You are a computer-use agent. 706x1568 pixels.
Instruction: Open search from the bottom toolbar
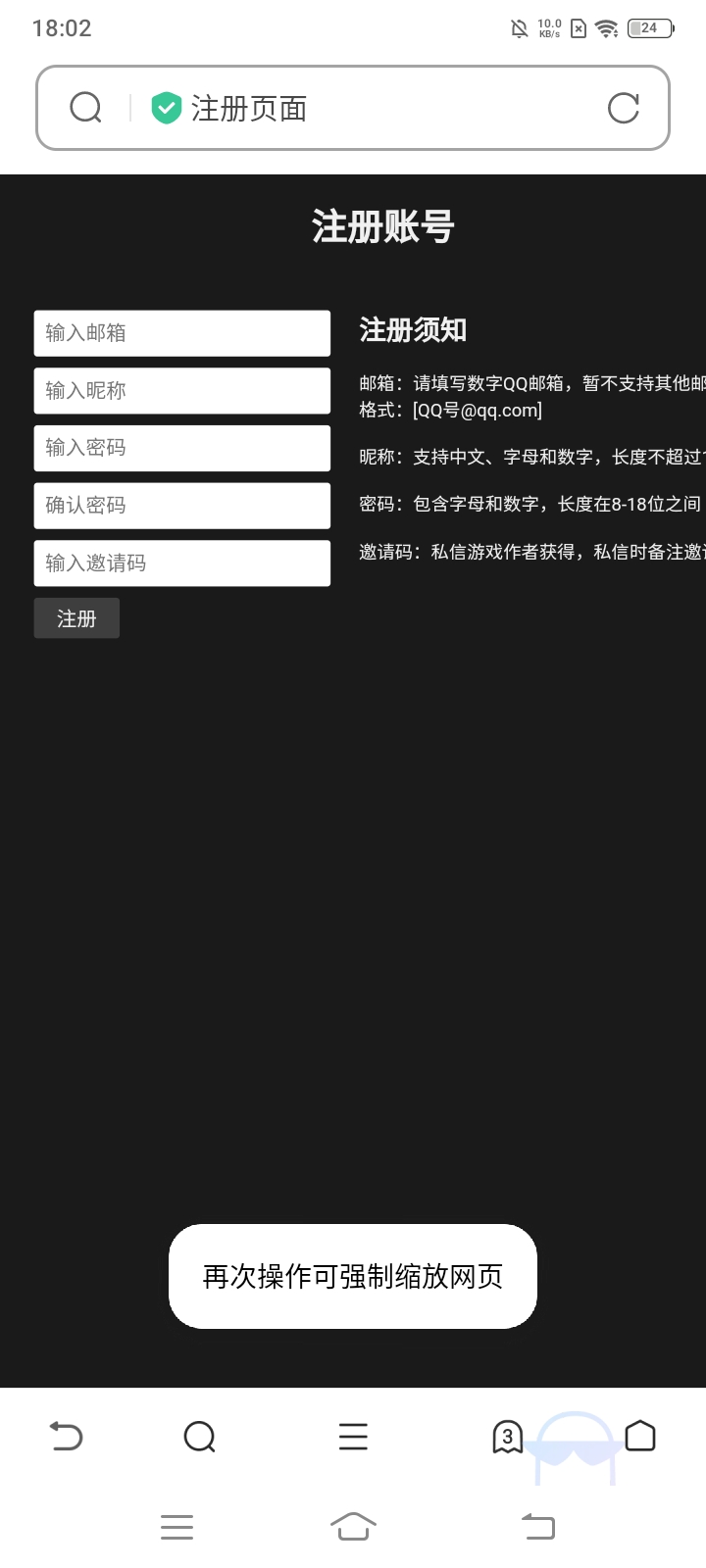(x=200, y=1437)
